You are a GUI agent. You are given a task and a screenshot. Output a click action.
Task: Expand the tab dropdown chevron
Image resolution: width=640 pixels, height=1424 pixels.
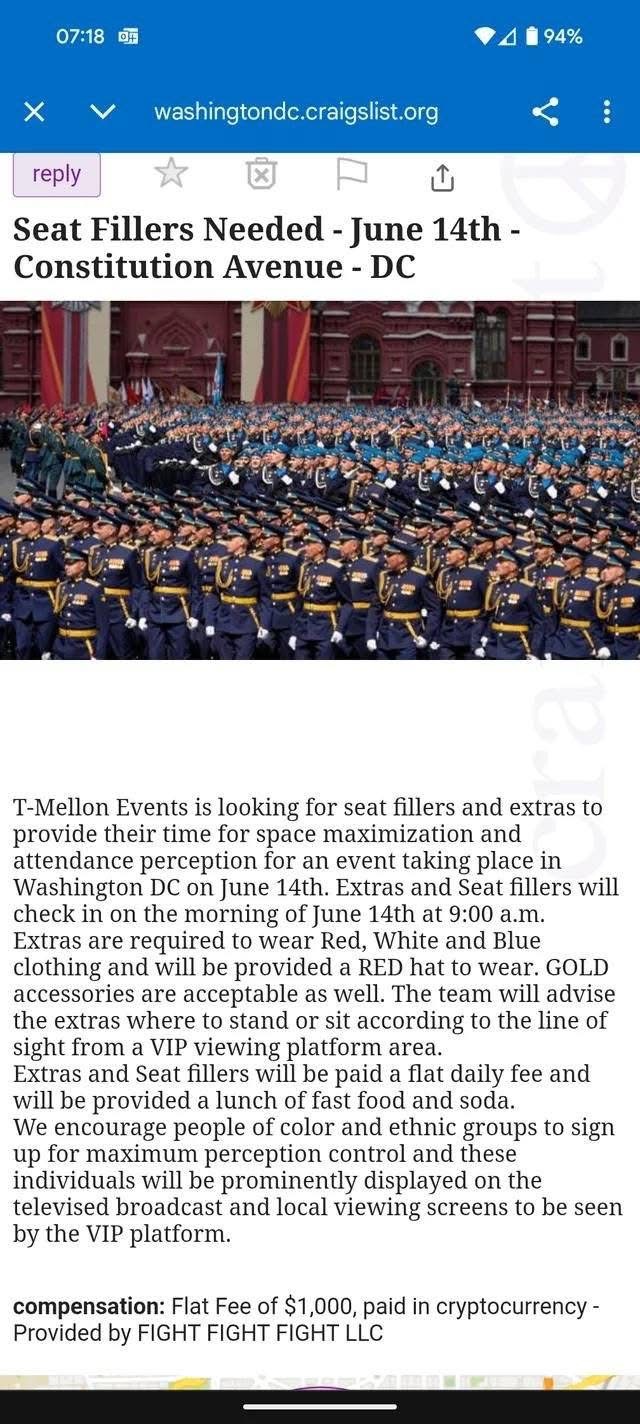(x=102, y=112)
